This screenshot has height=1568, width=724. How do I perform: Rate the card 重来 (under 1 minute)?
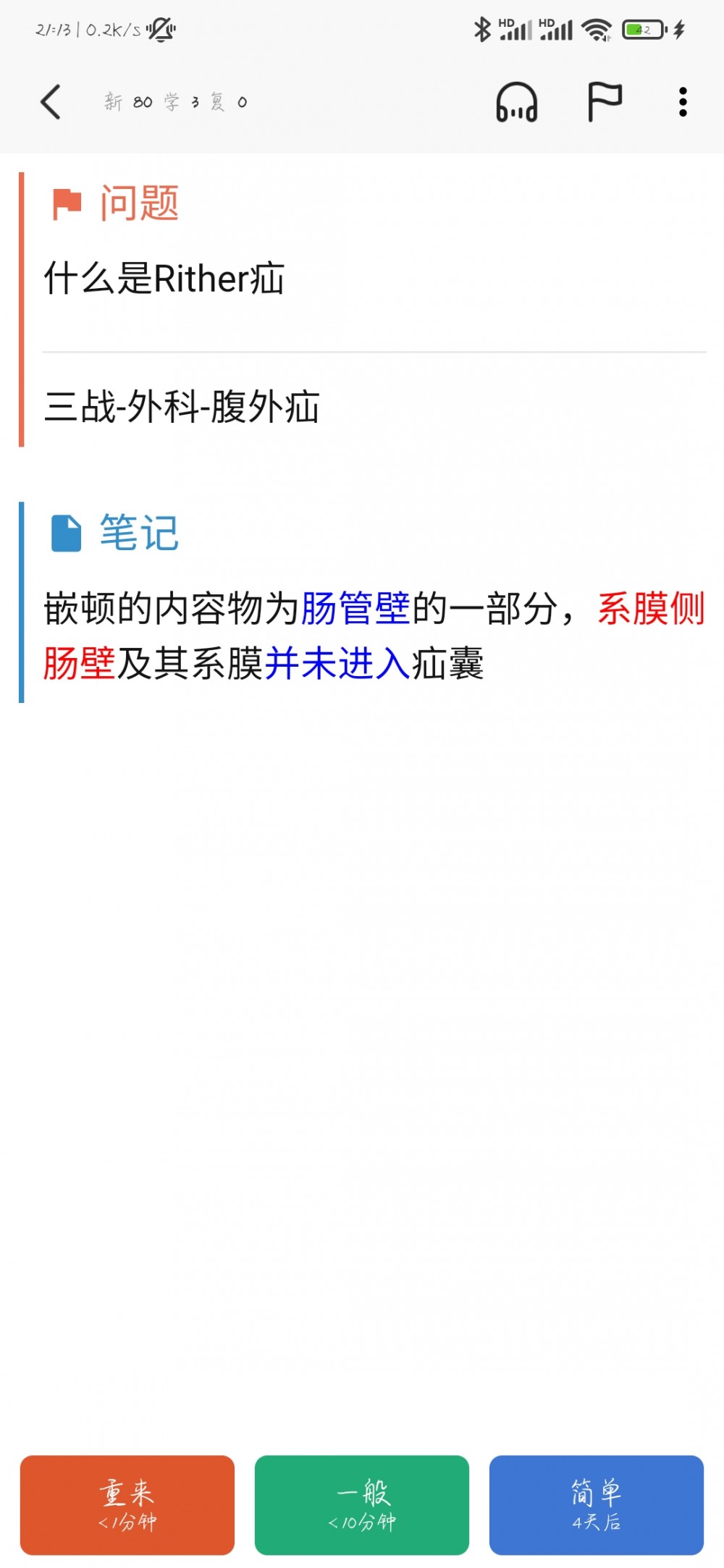127,1505
